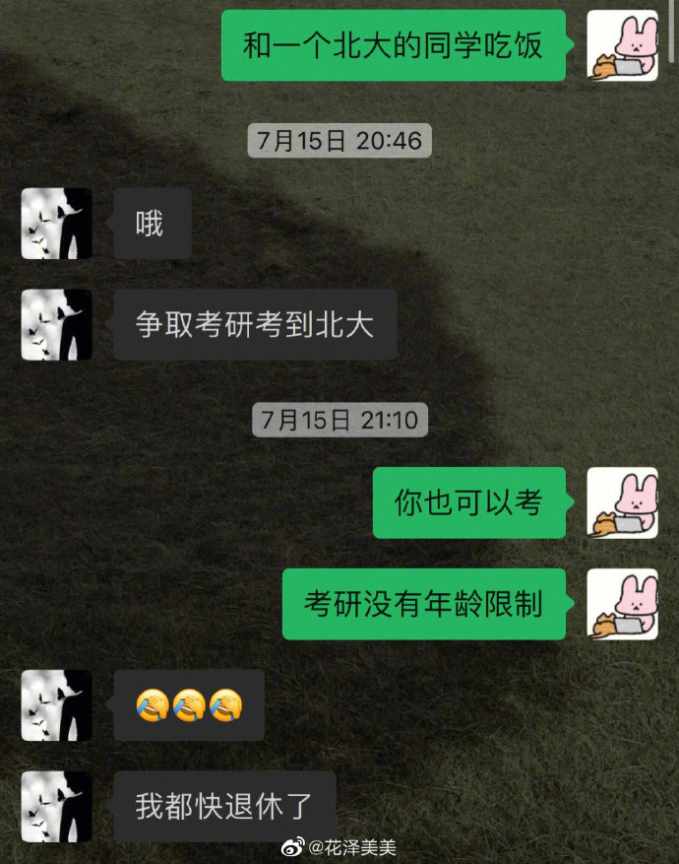Open avatar beside the 我都快退休了 message

57,806
